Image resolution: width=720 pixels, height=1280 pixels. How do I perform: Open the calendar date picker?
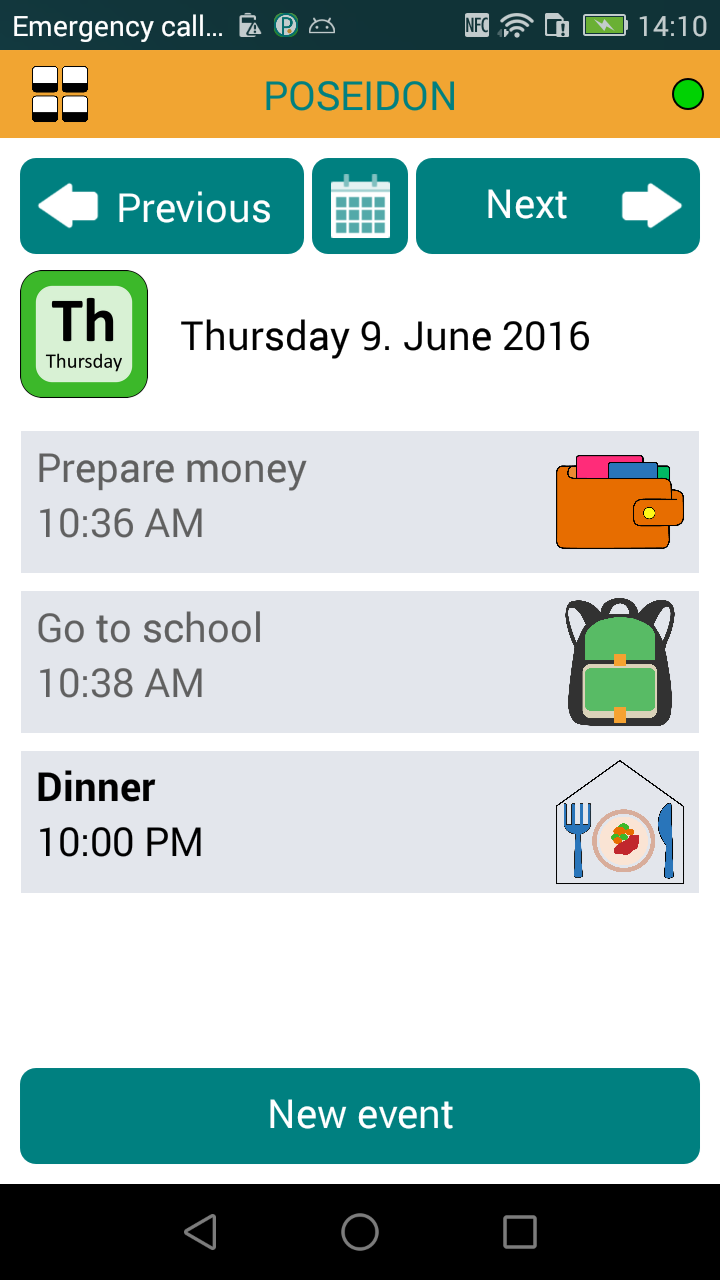coord(360,206)
